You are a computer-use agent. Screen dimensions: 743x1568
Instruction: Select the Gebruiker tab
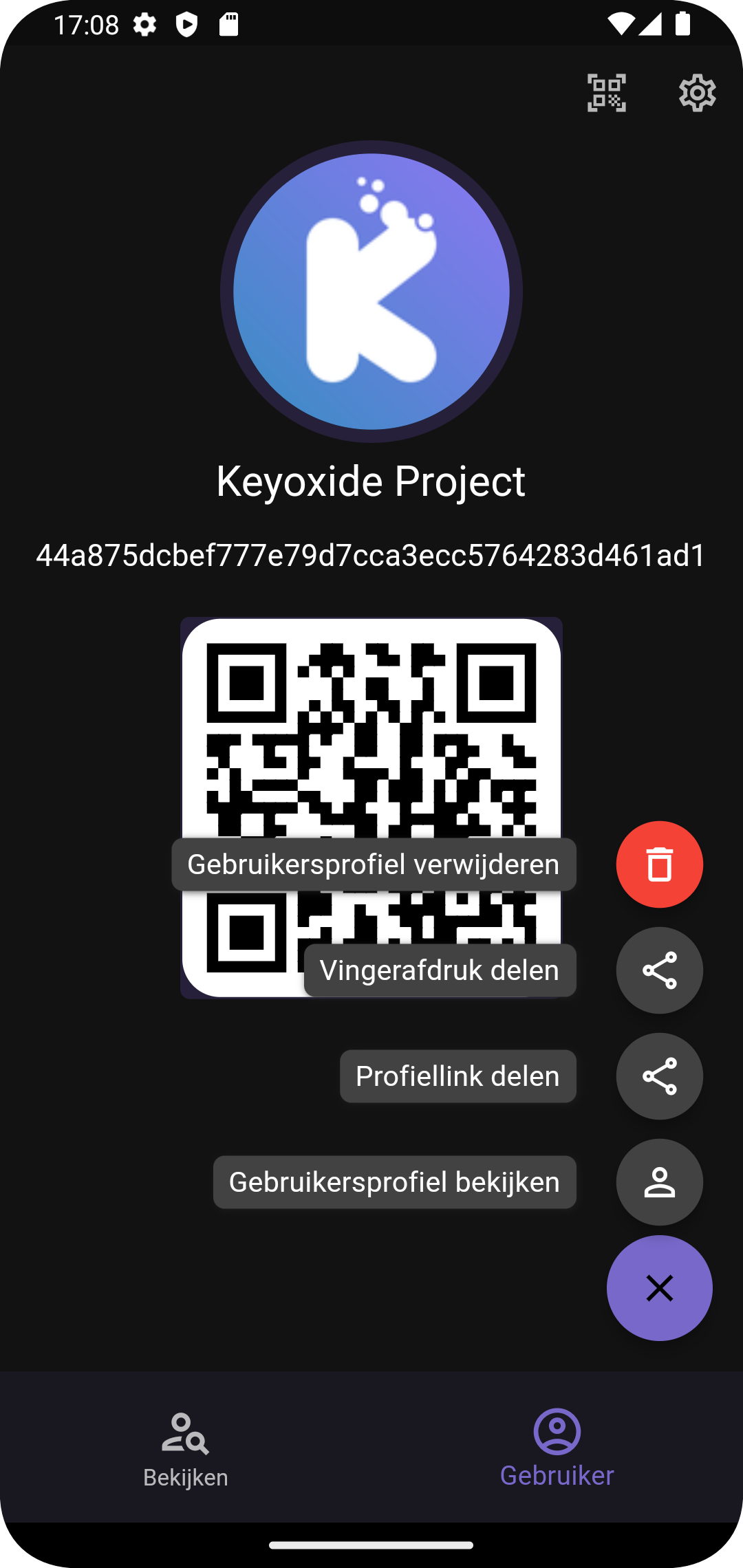[x=557, y=1447]
